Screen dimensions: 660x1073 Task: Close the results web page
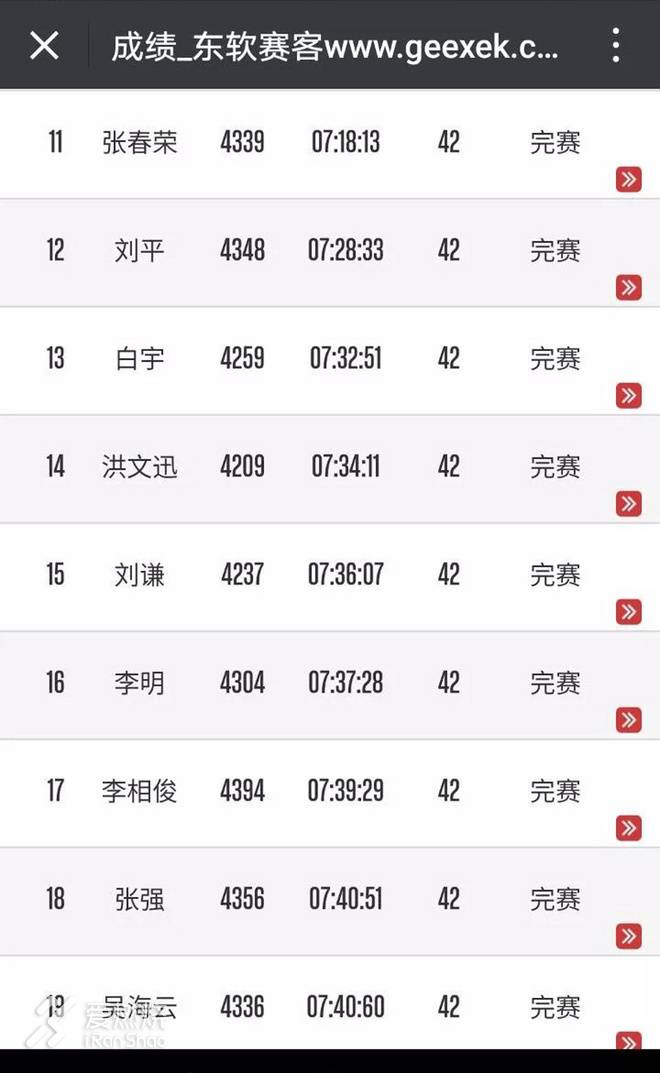(x=44, y=45)
